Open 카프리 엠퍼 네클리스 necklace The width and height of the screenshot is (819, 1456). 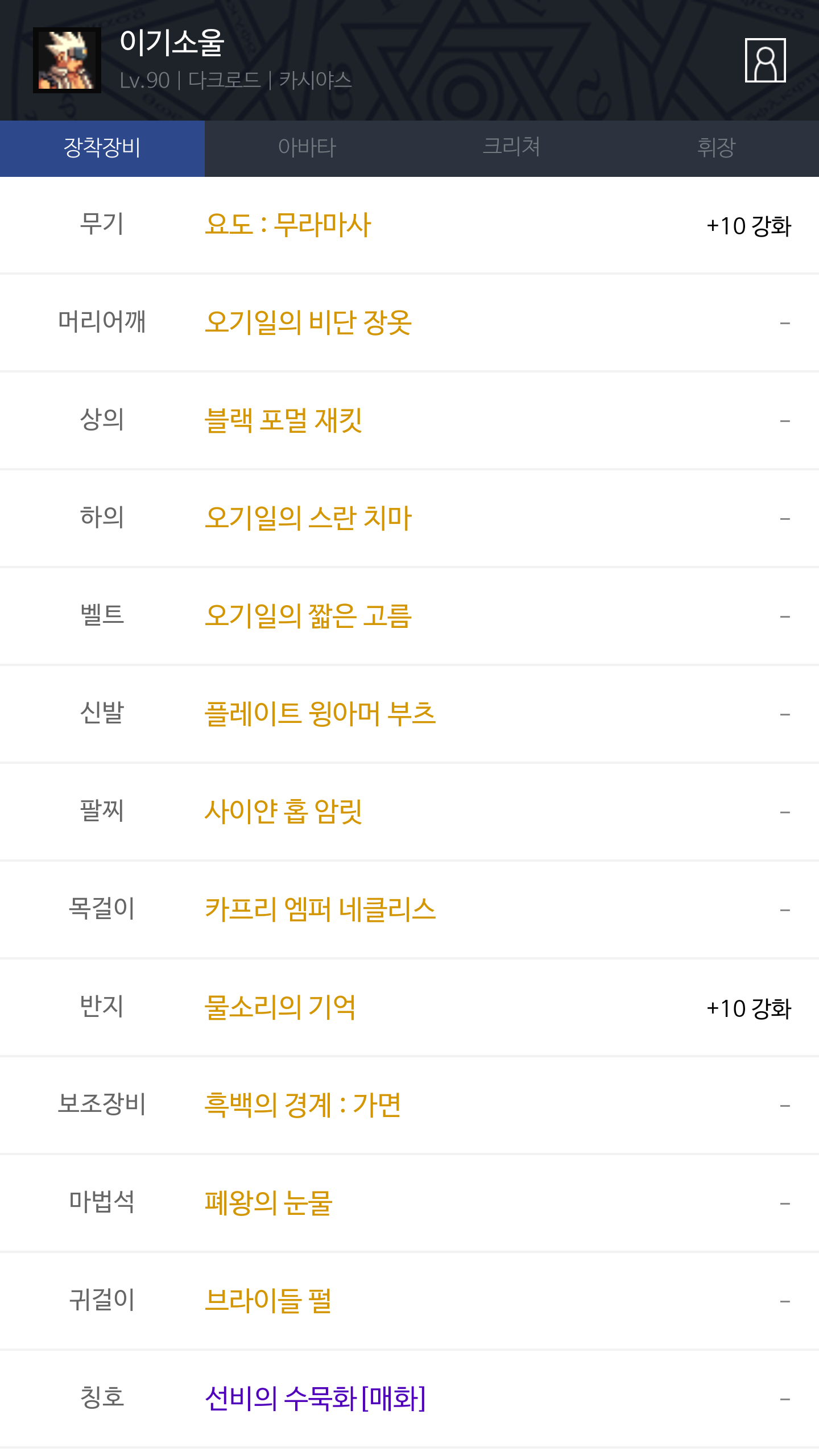[320, 910]
